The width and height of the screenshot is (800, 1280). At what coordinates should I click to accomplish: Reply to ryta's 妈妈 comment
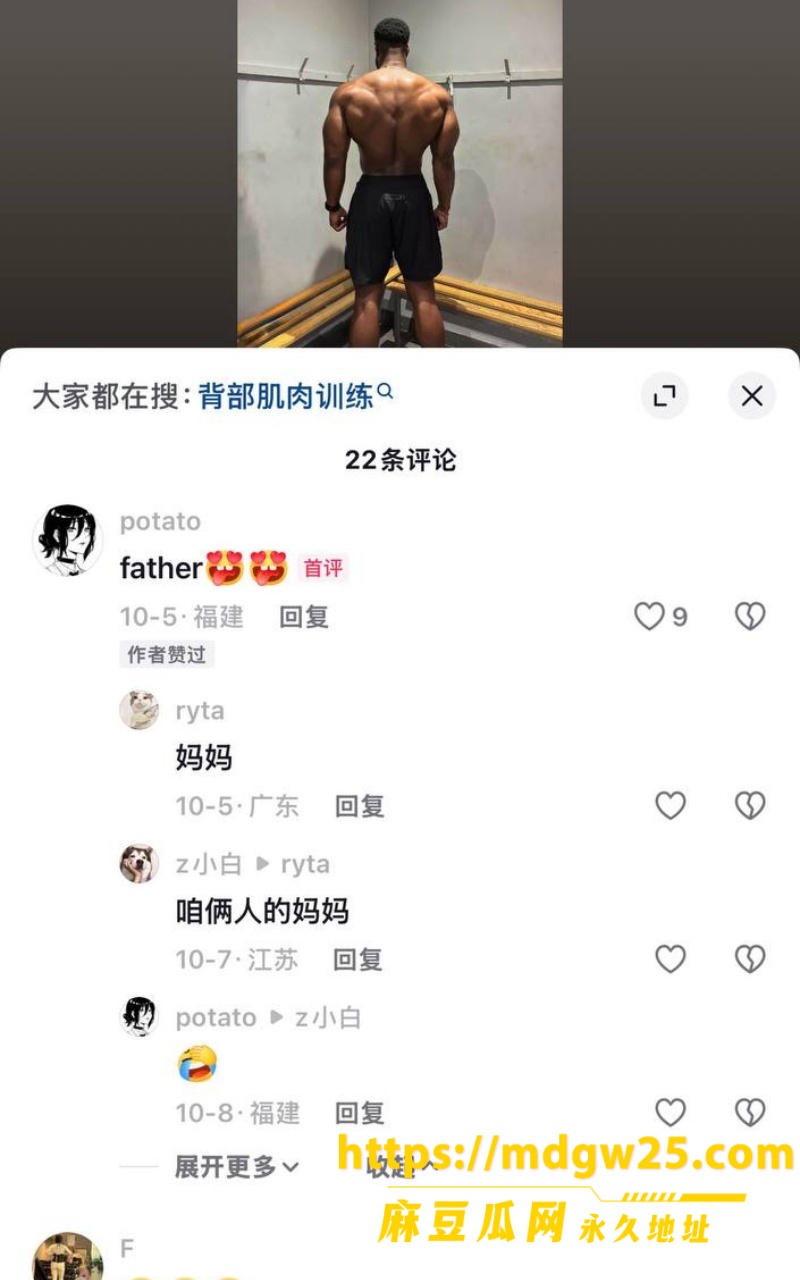pyautogui.click(x=360, y=806)
